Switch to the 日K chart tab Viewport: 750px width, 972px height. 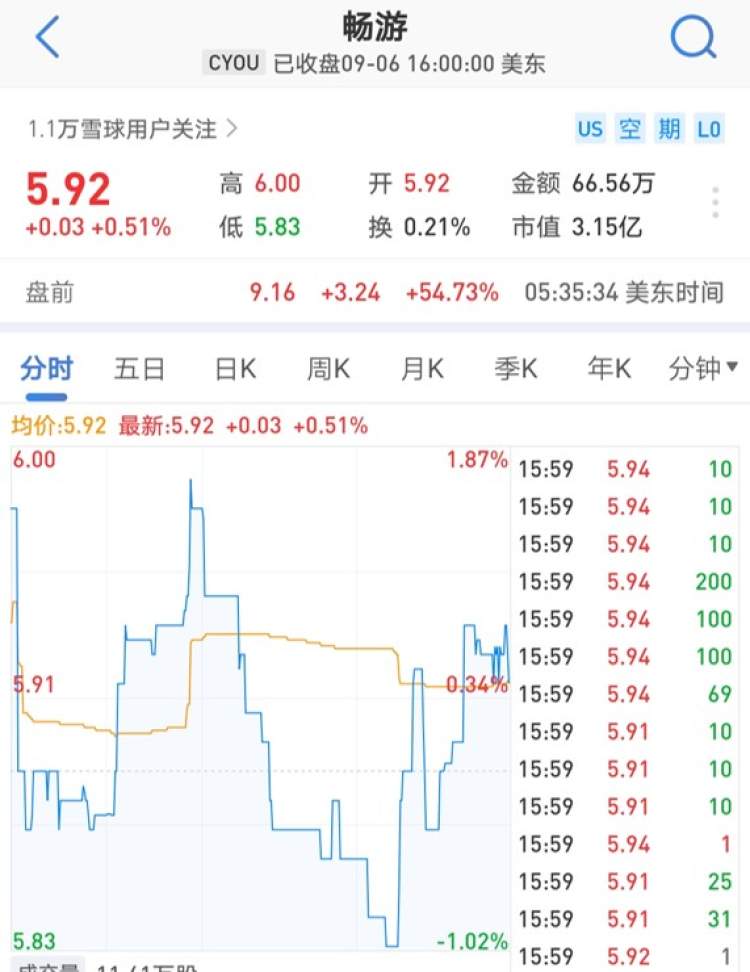coord(235,369)
